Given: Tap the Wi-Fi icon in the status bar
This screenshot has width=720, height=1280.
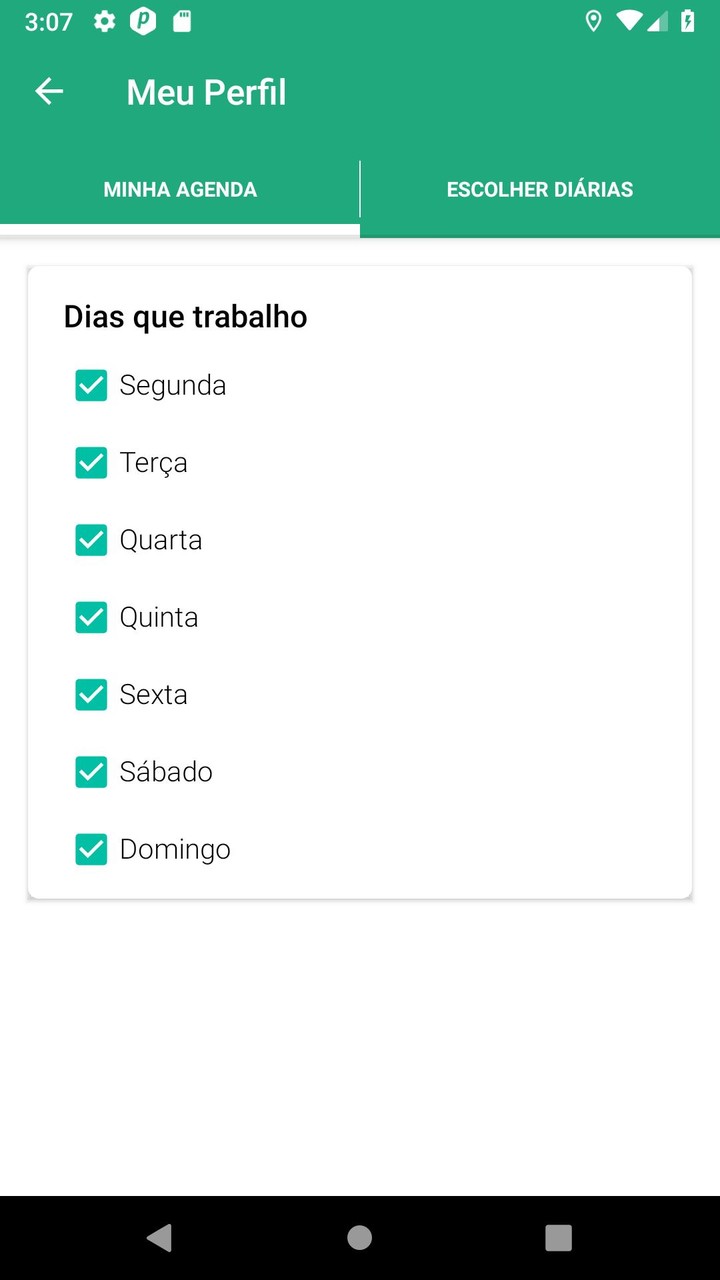Looking at the screenshot, I should (x=632, y=21).
